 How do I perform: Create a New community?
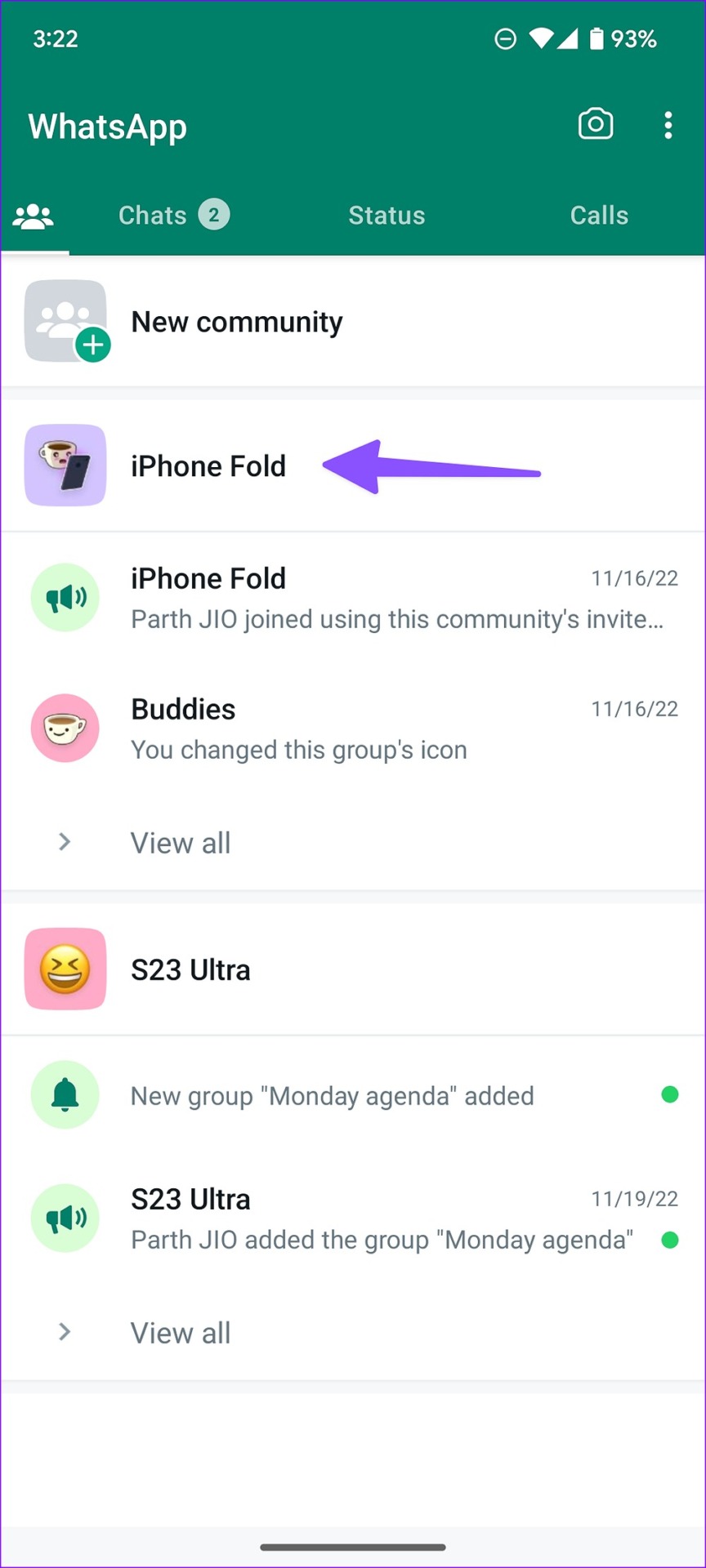[236, 322]
